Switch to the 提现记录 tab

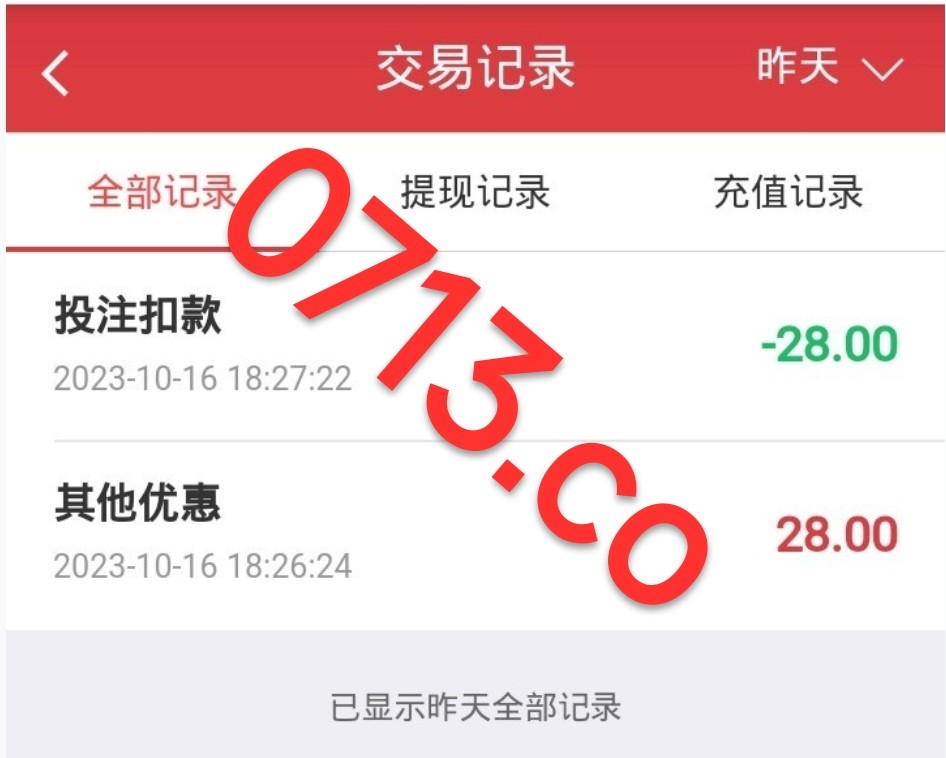475,192
